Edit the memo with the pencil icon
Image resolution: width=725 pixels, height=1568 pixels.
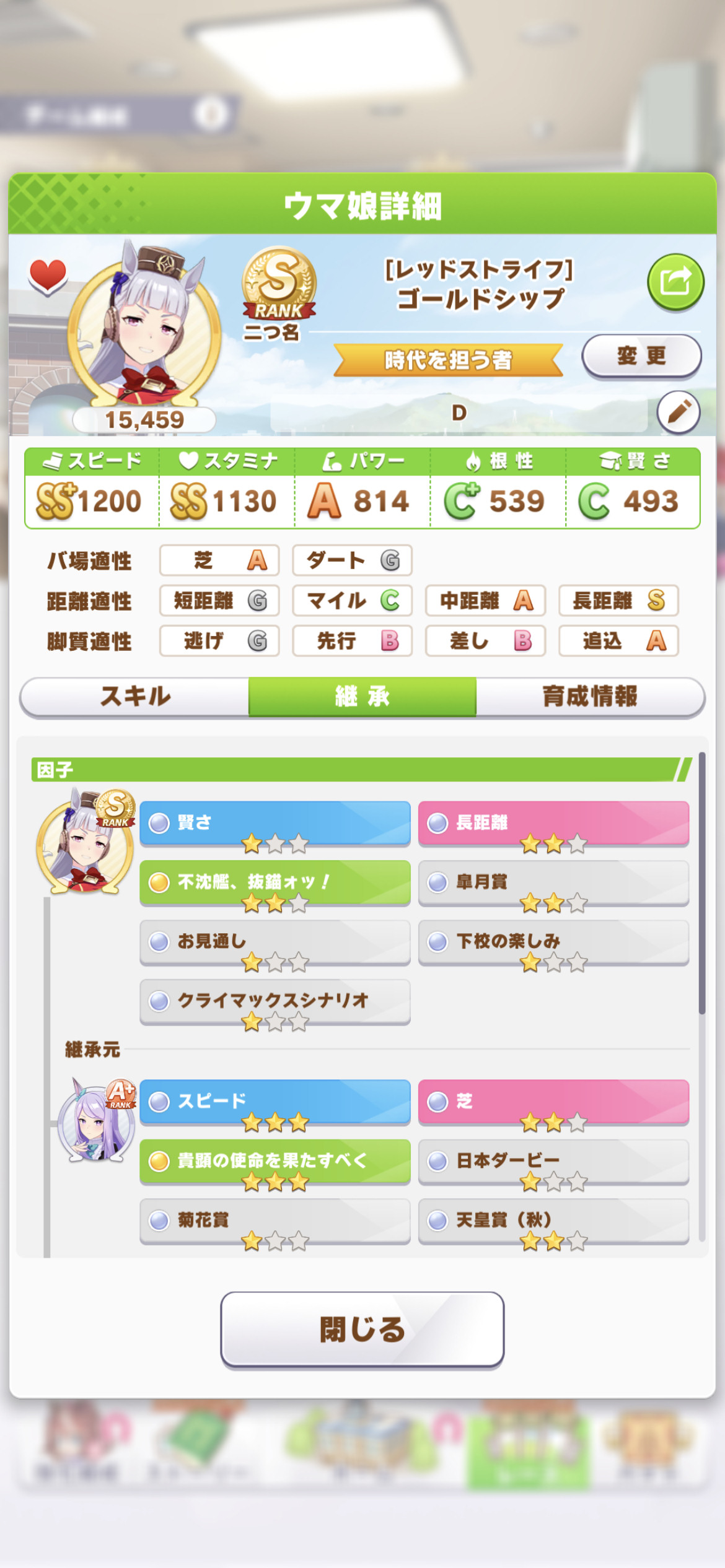(679, 411)
